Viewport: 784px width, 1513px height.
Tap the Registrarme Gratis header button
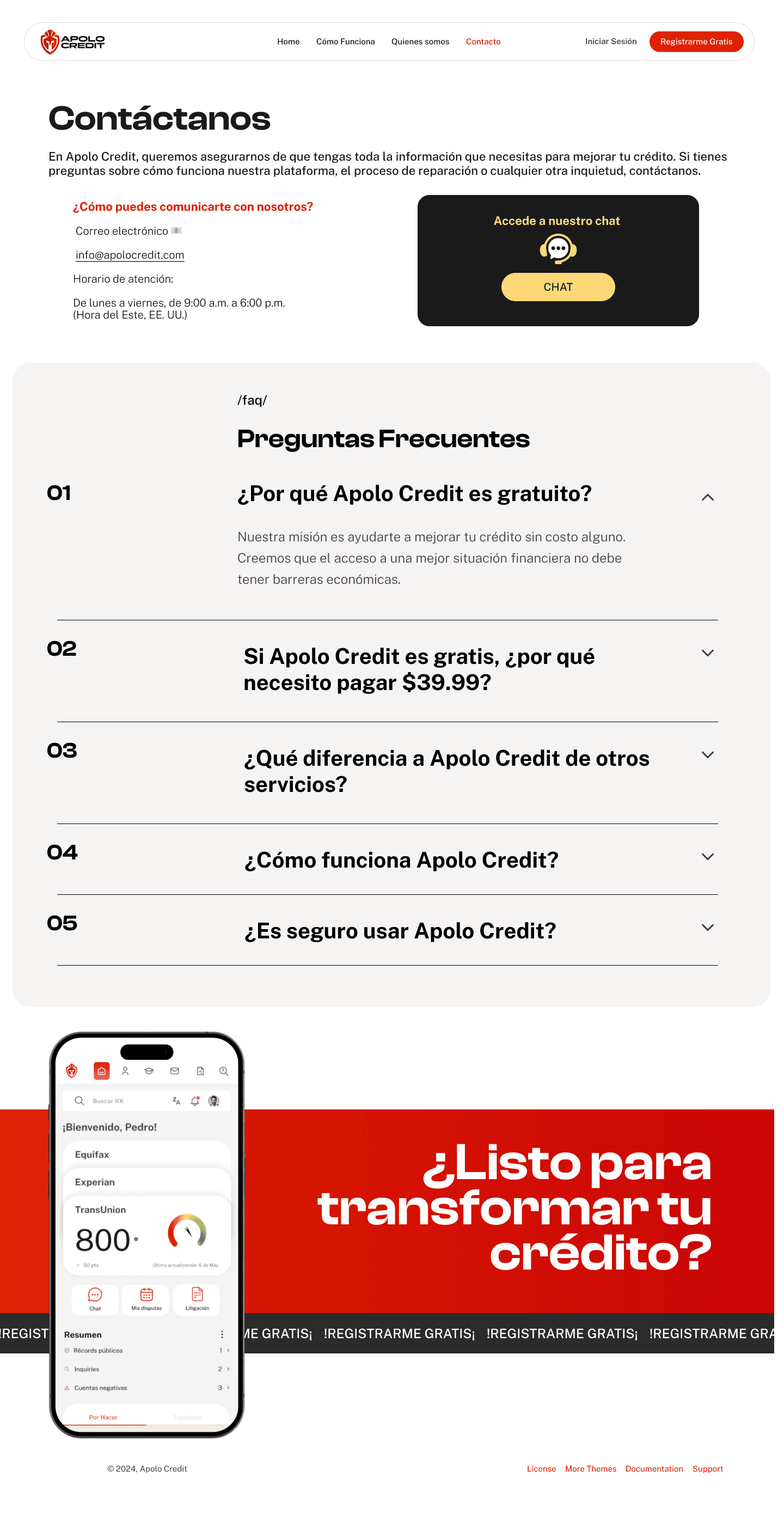coord(696,42)
